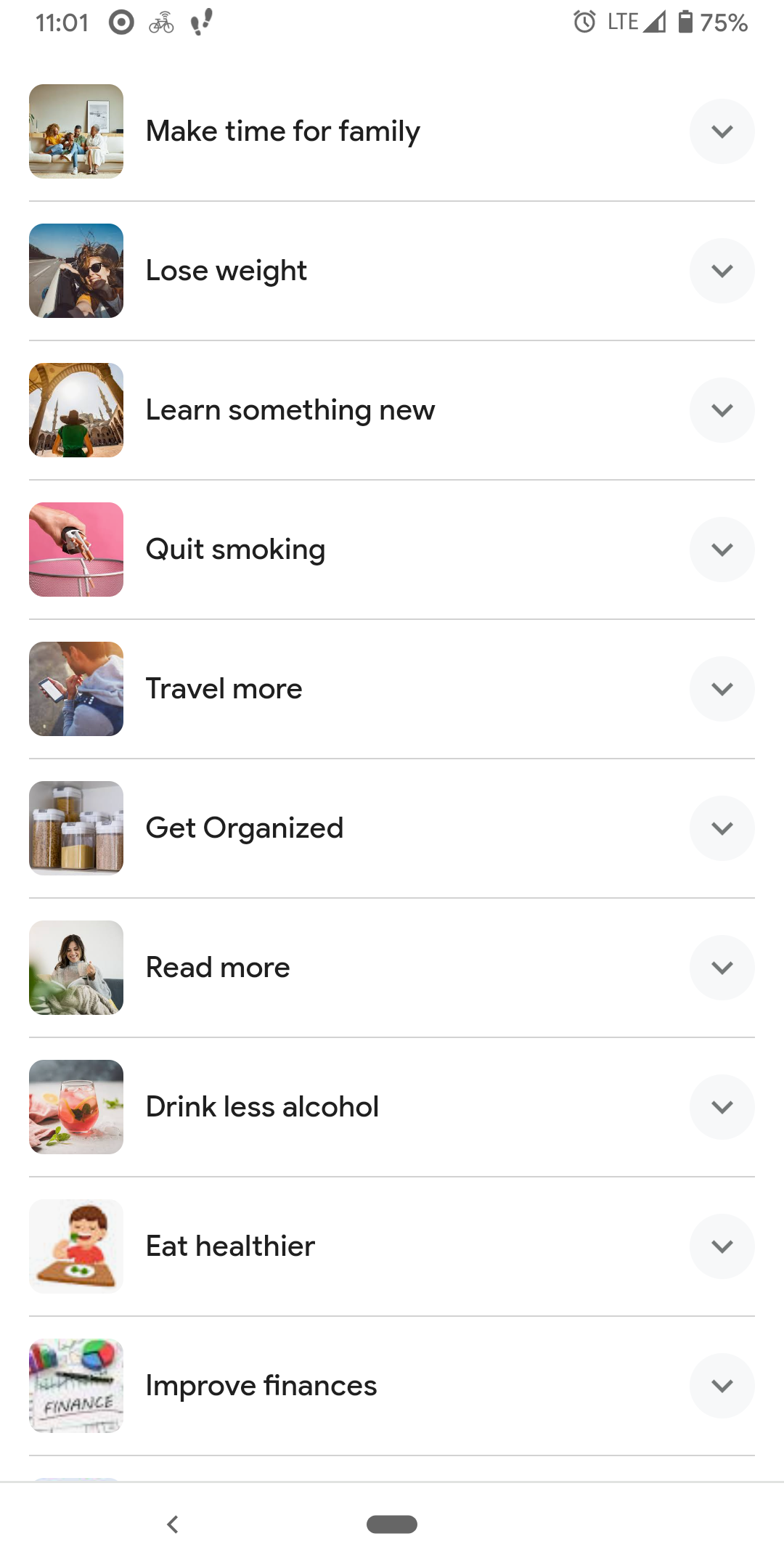
Task: Go back using the system back arrow
Action: point(173,1524)
